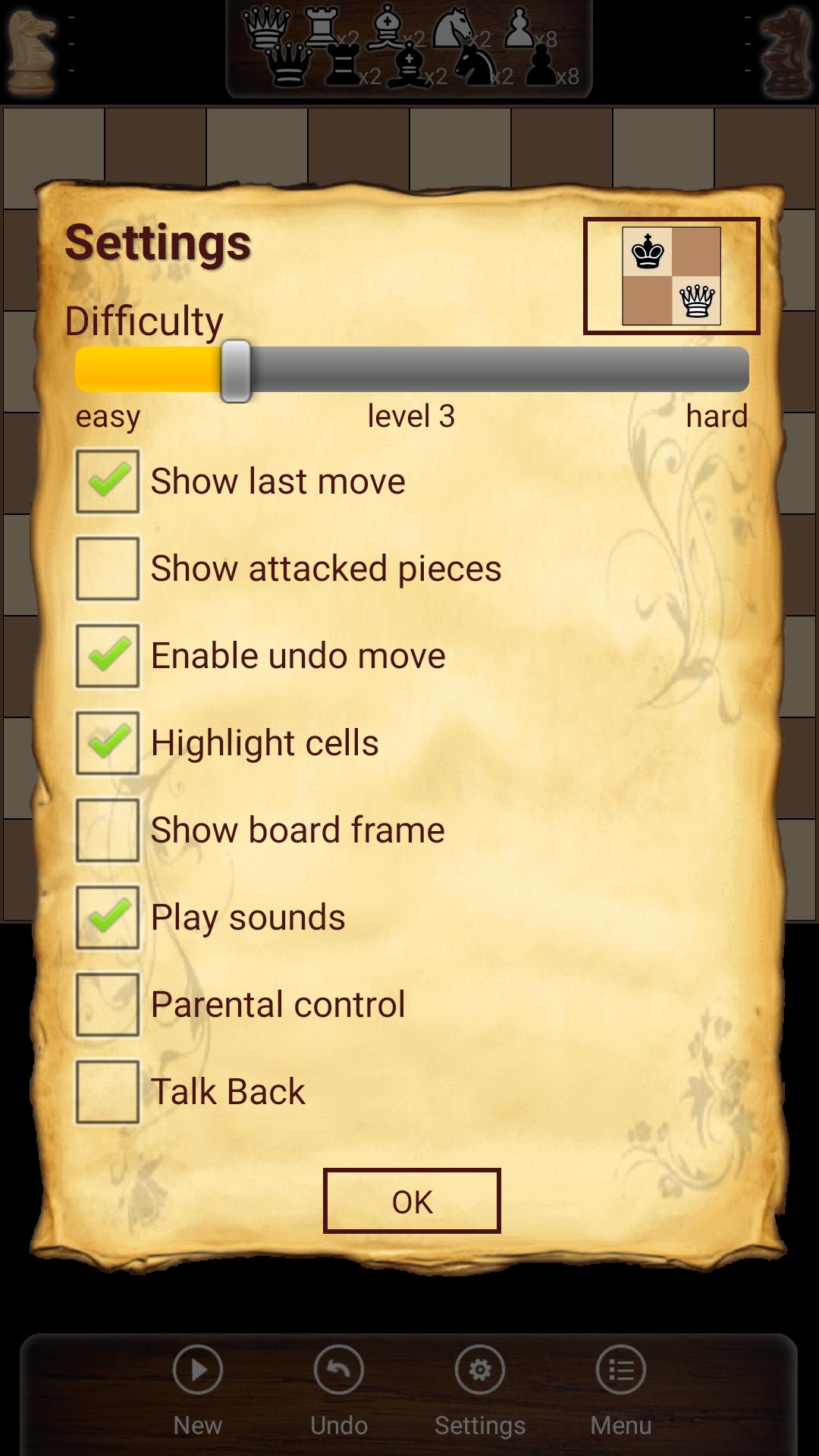Viewport: 819px width, 1456px height.
Task: Turn on Talk Back
Action: click(x=107, y=1092)
